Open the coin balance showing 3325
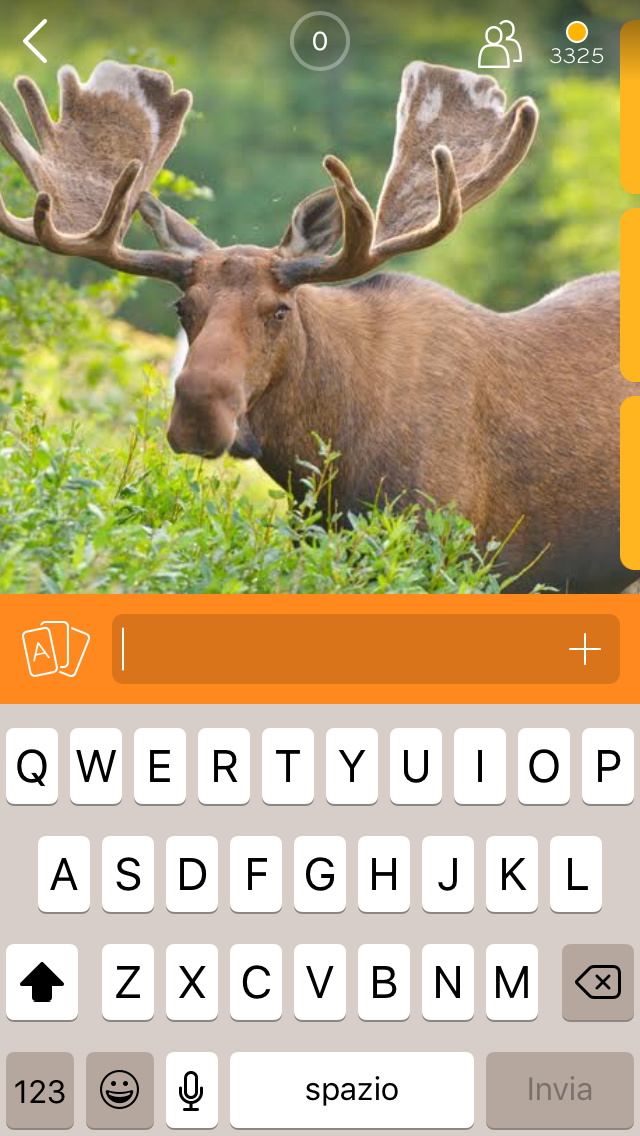 [x=577, y=45]
